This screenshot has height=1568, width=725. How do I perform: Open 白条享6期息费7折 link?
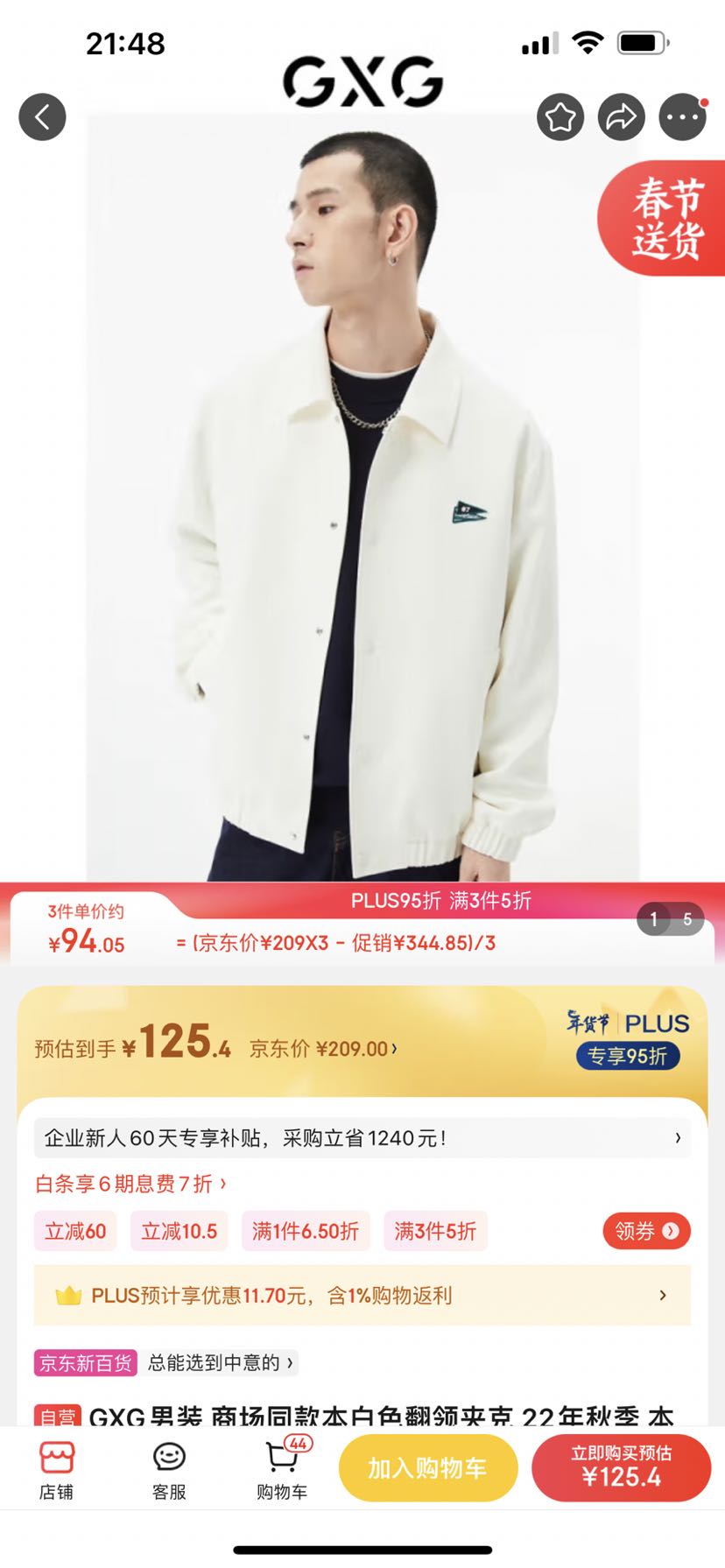pos(130,1184)
